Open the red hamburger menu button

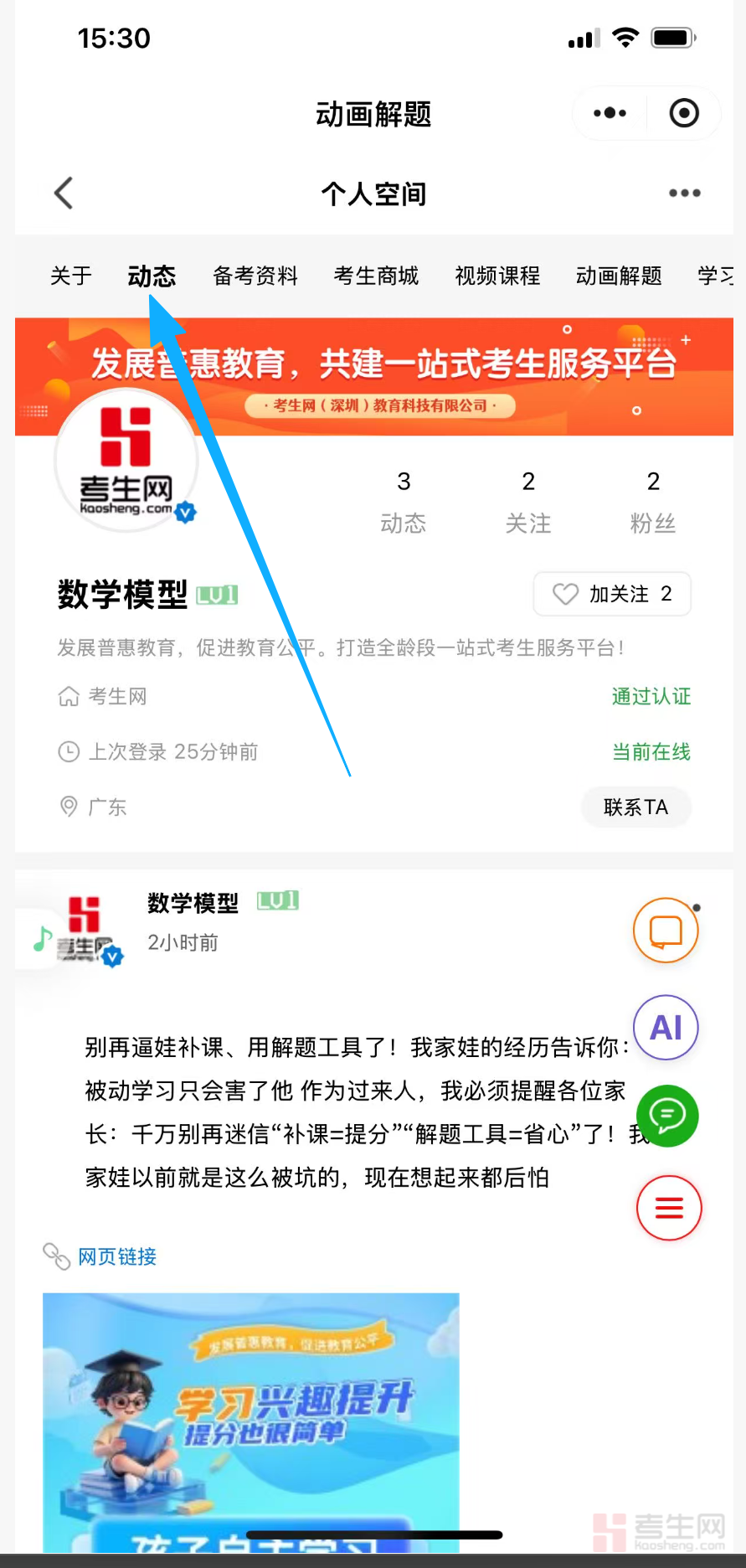coord(669,1208)
